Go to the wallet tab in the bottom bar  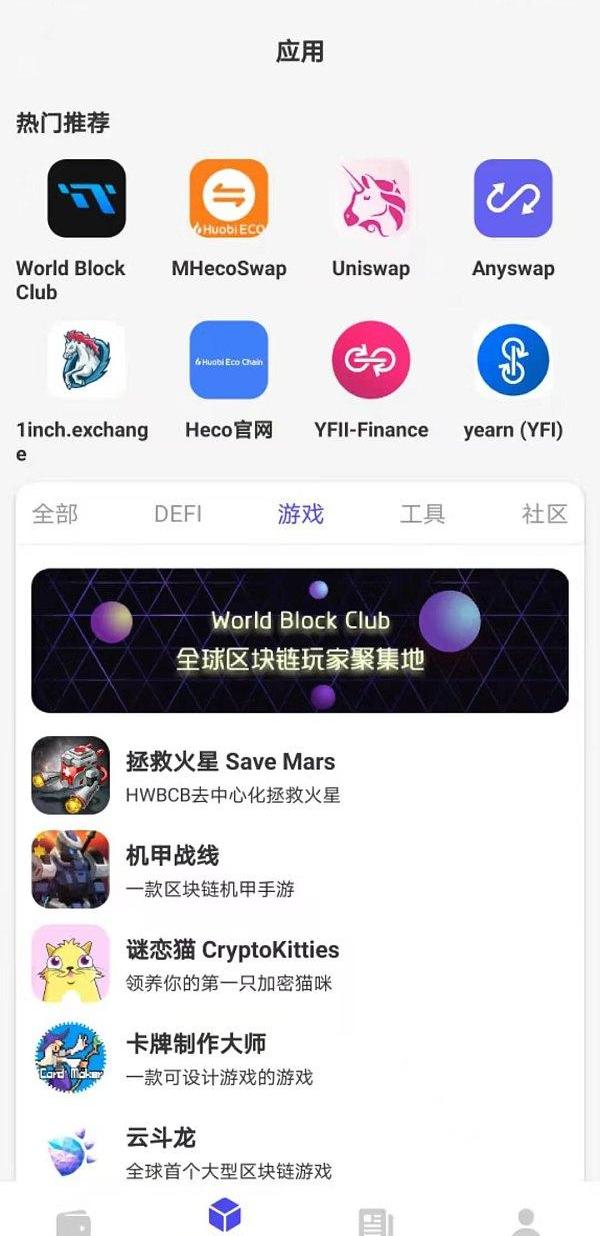click(x=73, y=1221)
